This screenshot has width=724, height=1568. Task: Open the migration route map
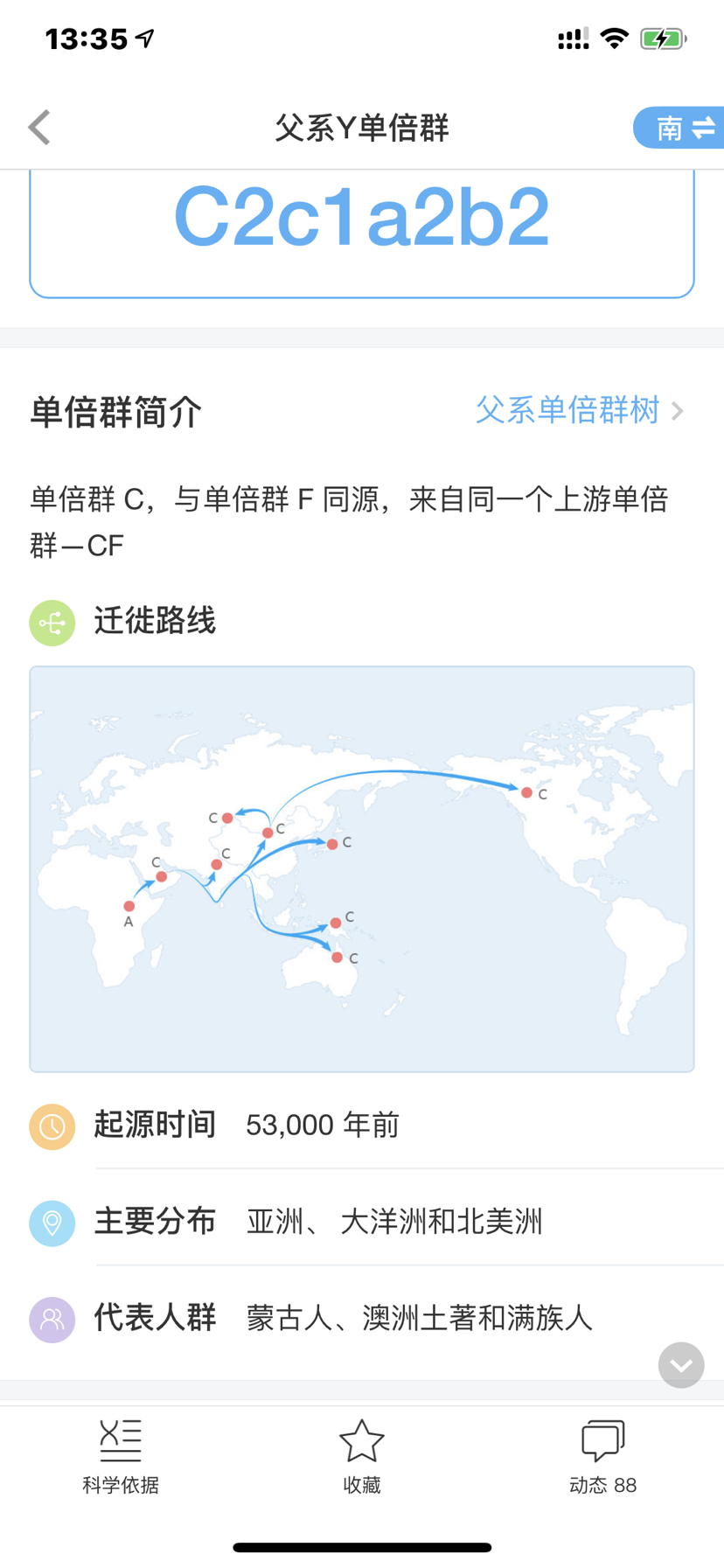point(362,869)
